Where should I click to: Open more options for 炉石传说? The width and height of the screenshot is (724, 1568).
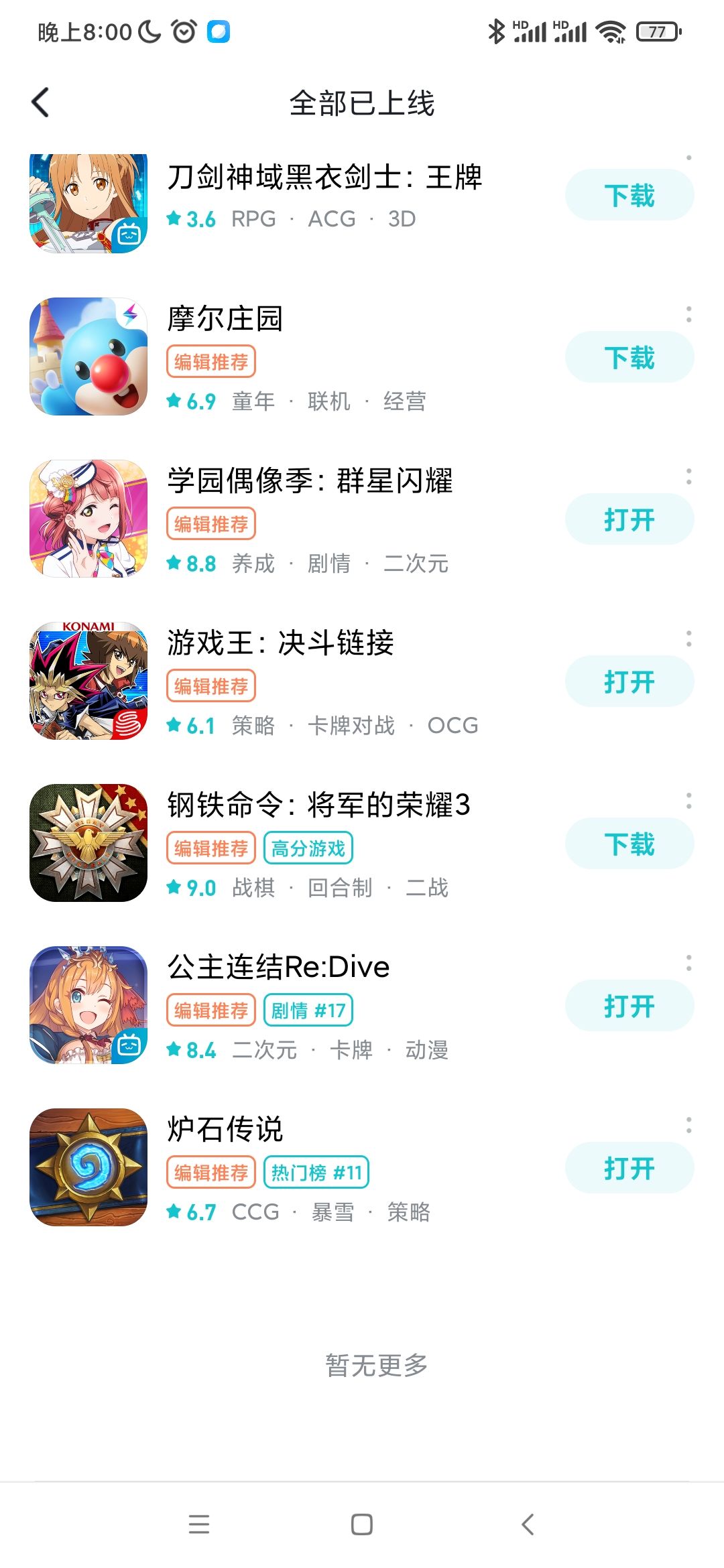[x=688, y=1125]
